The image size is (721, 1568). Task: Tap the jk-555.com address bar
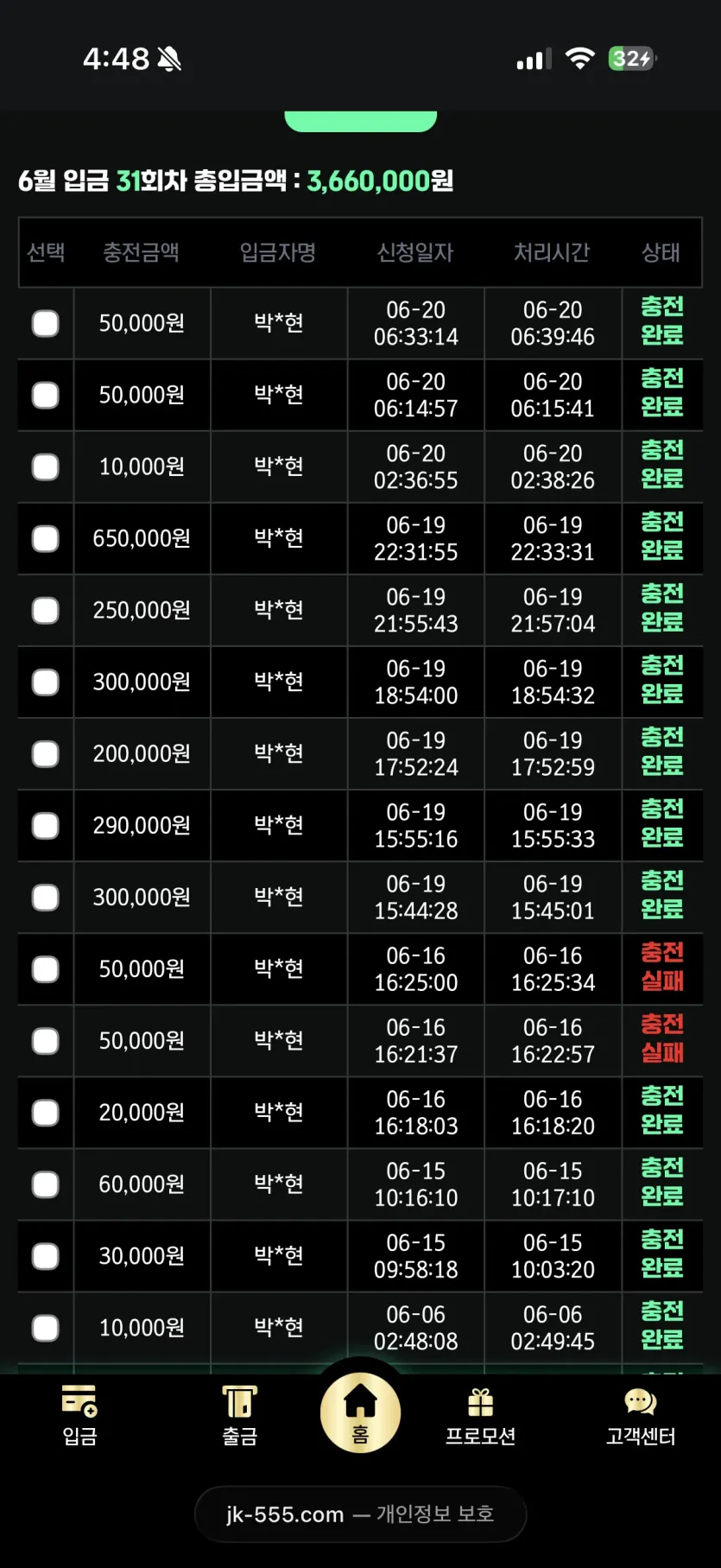coord(360,1514)
